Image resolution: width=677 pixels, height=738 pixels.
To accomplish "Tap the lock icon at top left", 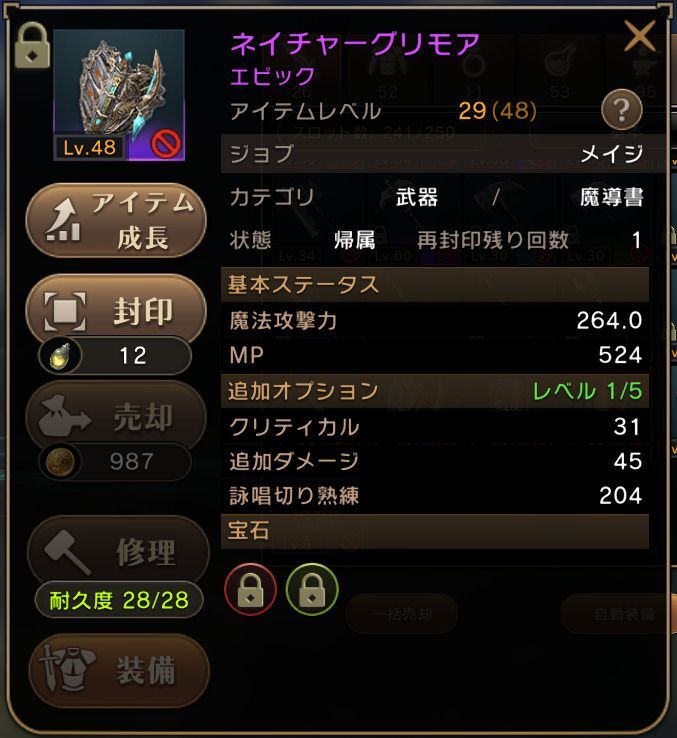I will click(x=32, y=47).
